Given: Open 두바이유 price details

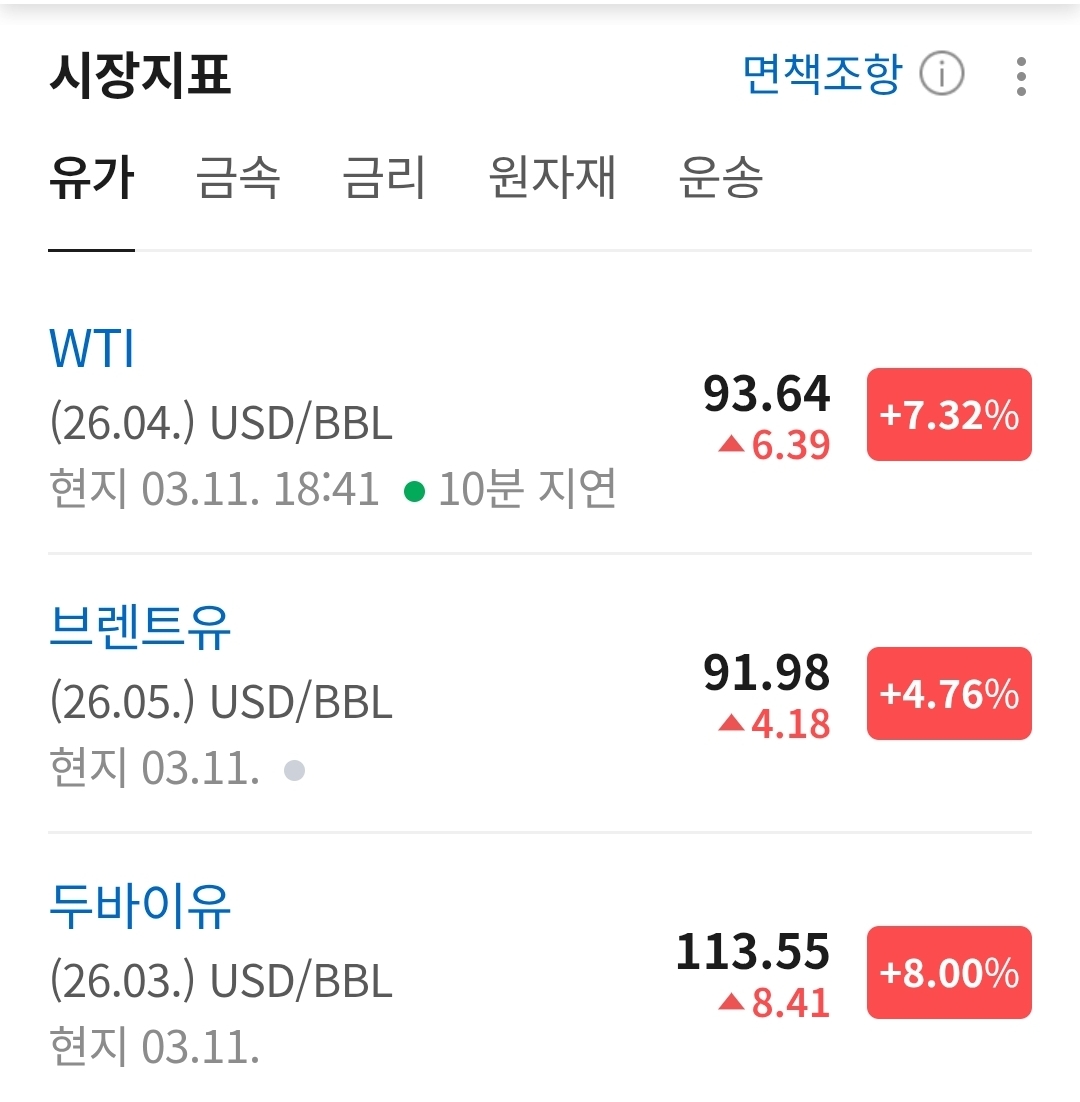Looking at the screenshot, I should coord(140,906).
